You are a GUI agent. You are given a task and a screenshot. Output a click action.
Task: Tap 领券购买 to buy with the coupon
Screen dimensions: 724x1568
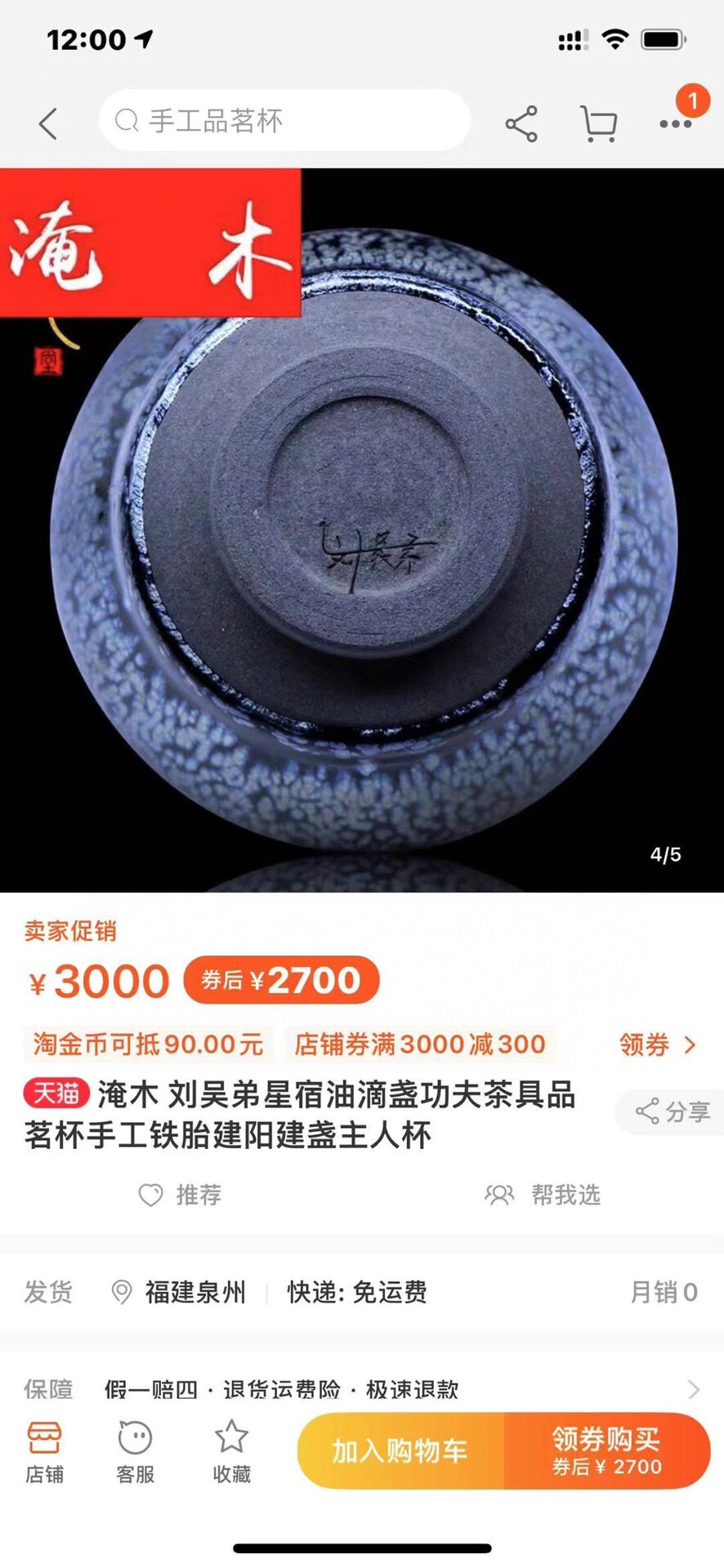tap(606, 1451)
